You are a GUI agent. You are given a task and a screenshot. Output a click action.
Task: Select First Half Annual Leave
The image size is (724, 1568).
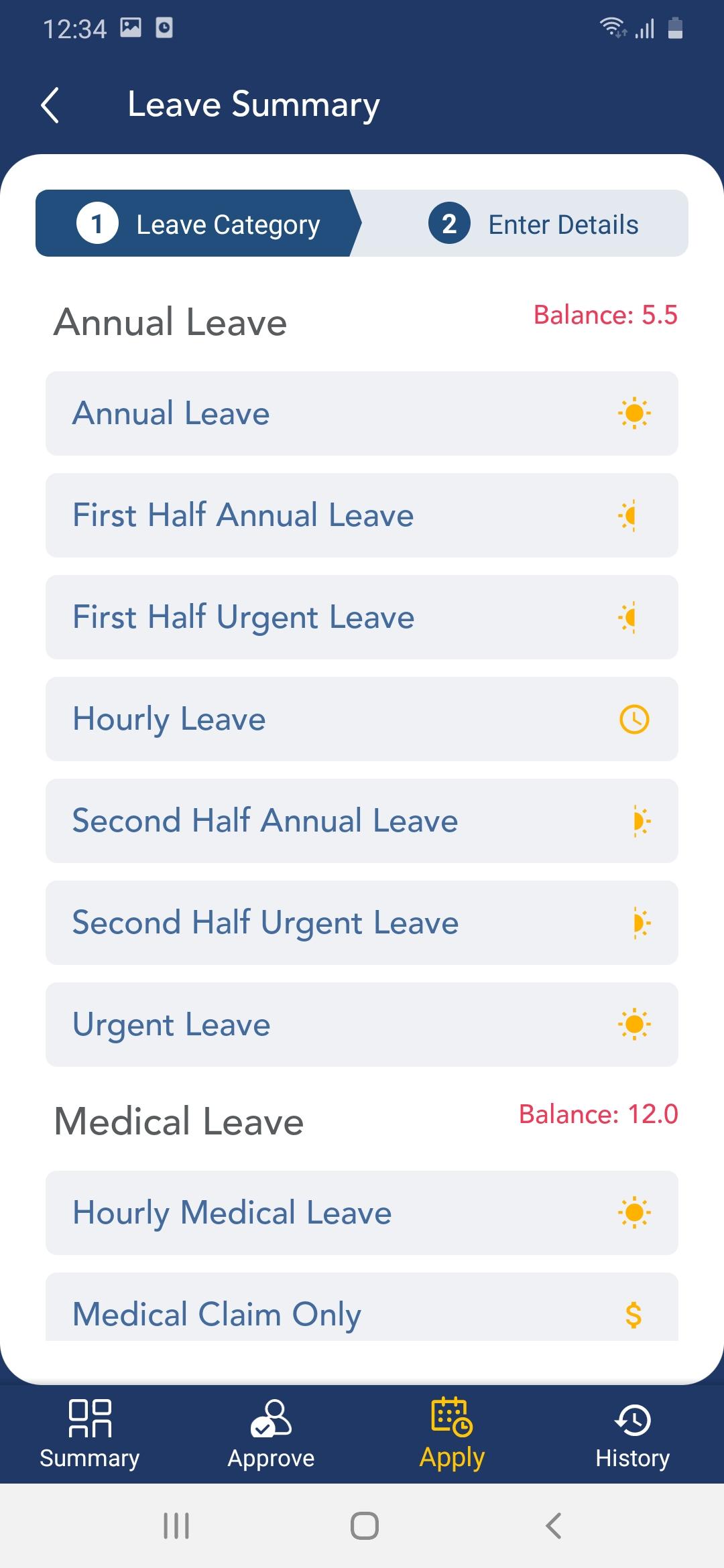point(362,515)
